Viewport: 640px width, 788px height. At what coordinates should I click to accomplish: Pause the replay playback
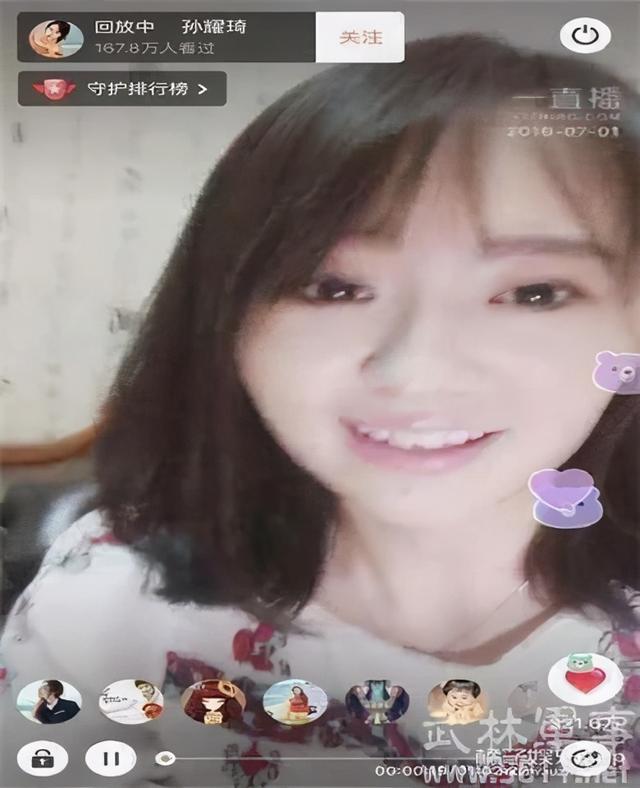click(110, 758)
